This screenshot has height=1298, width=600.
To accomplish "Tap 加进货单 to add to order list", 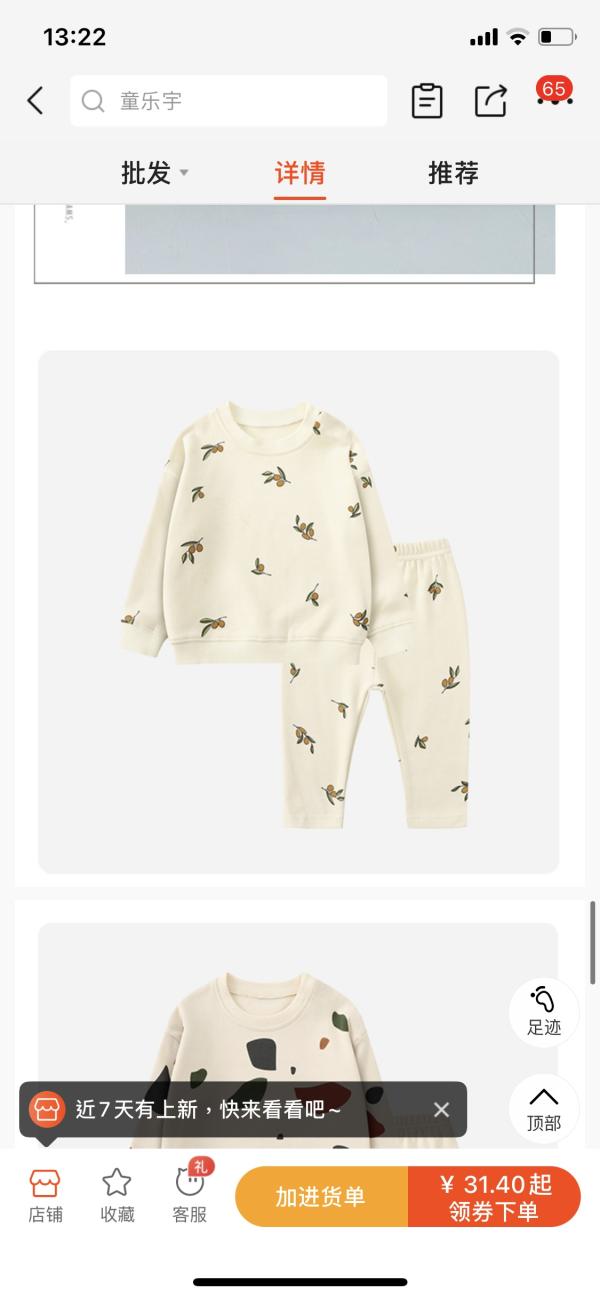I will coord(321,1197).
